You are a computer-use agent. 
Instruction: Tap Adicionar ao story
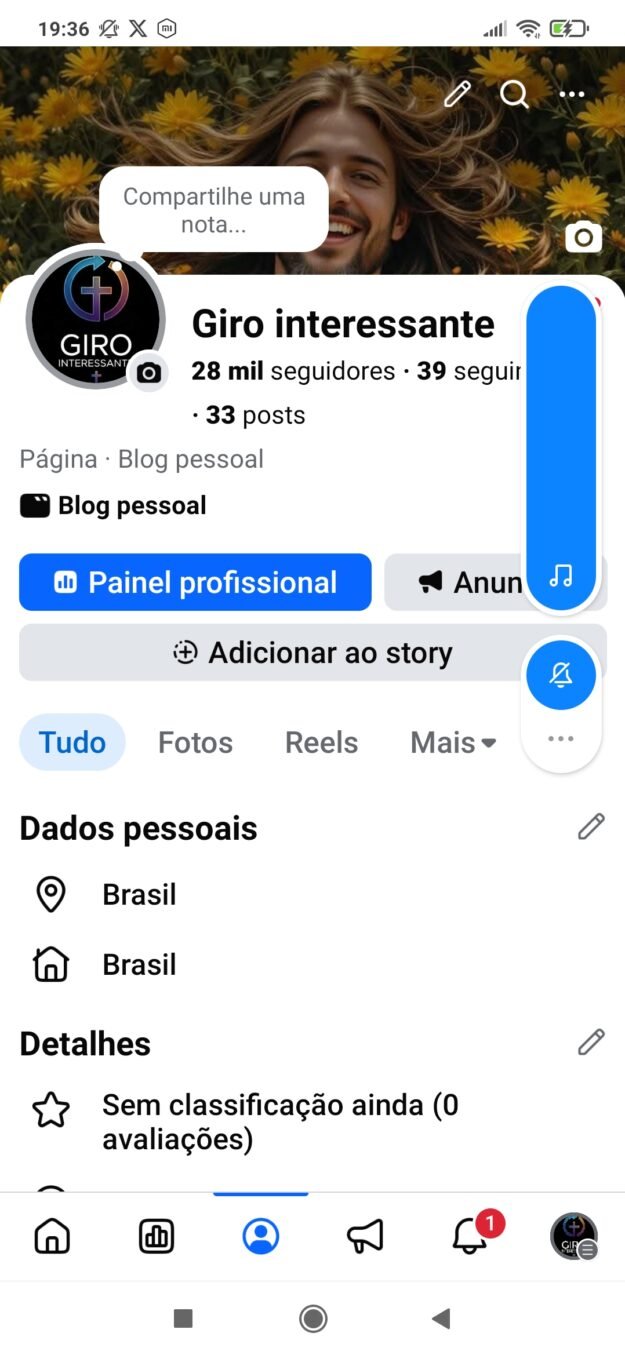pos(312,653)
